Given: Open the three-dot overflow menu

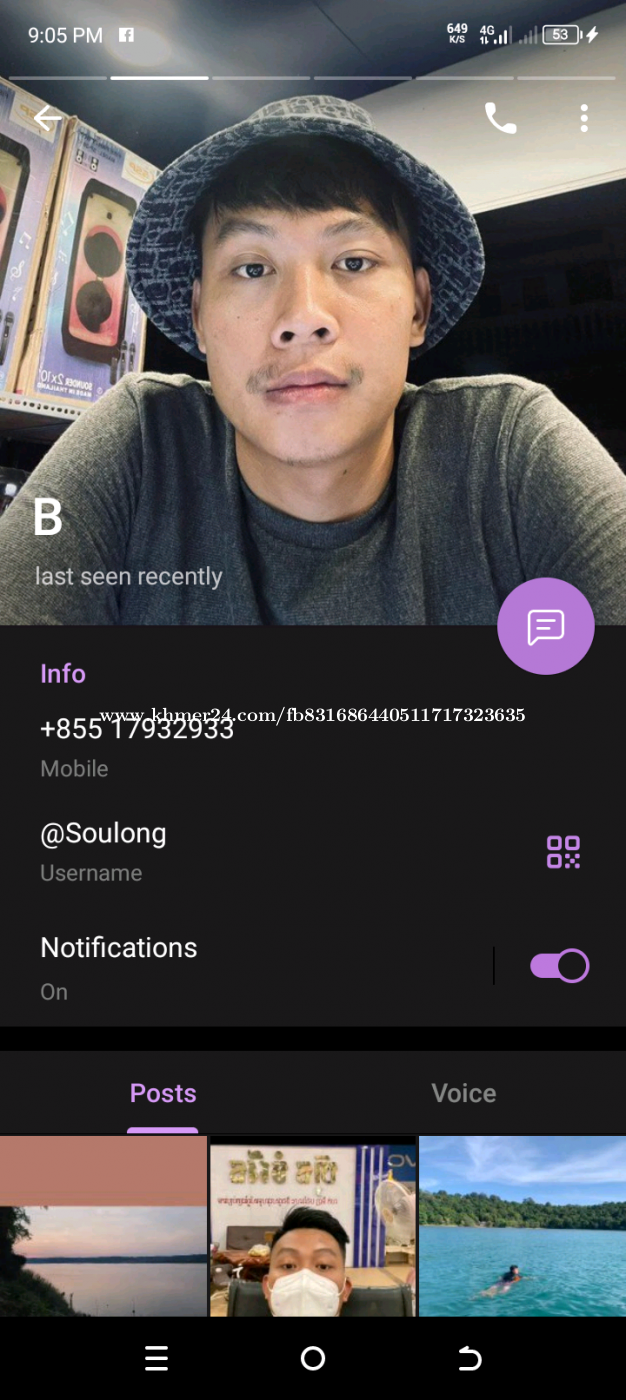Looking at the screenshot, I should click(x=584, y=118).
